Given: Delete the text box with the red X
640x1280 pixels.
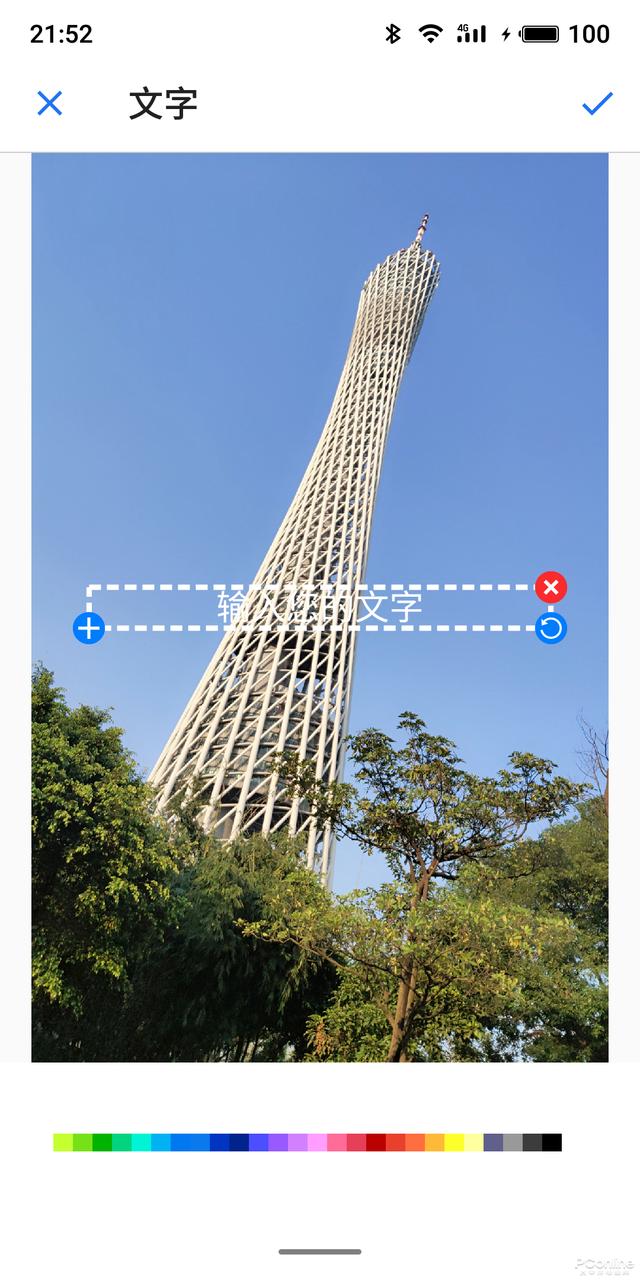Looking at the screenshot, I should click(551, 587).
